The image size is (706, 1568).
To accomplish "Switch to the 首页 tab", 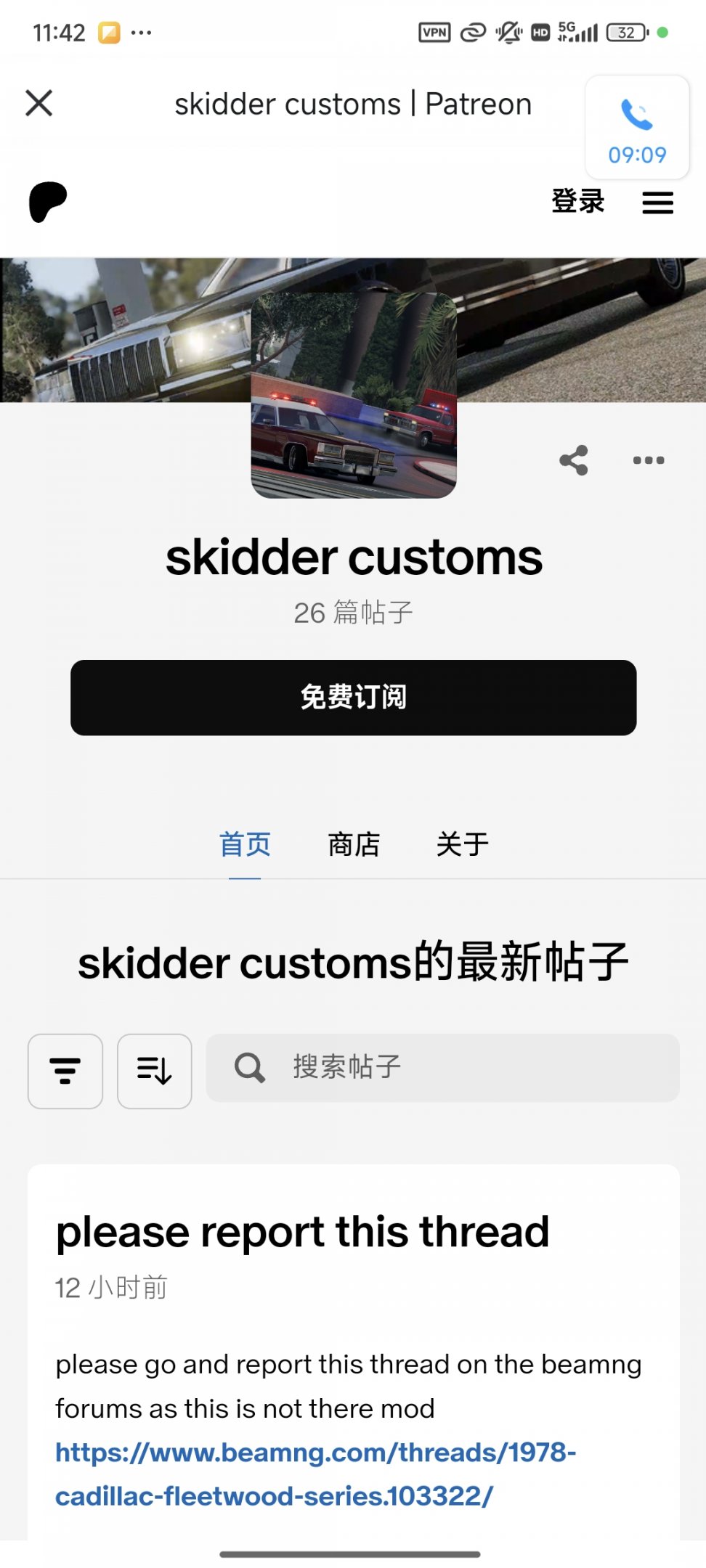I will pos(245,844).
